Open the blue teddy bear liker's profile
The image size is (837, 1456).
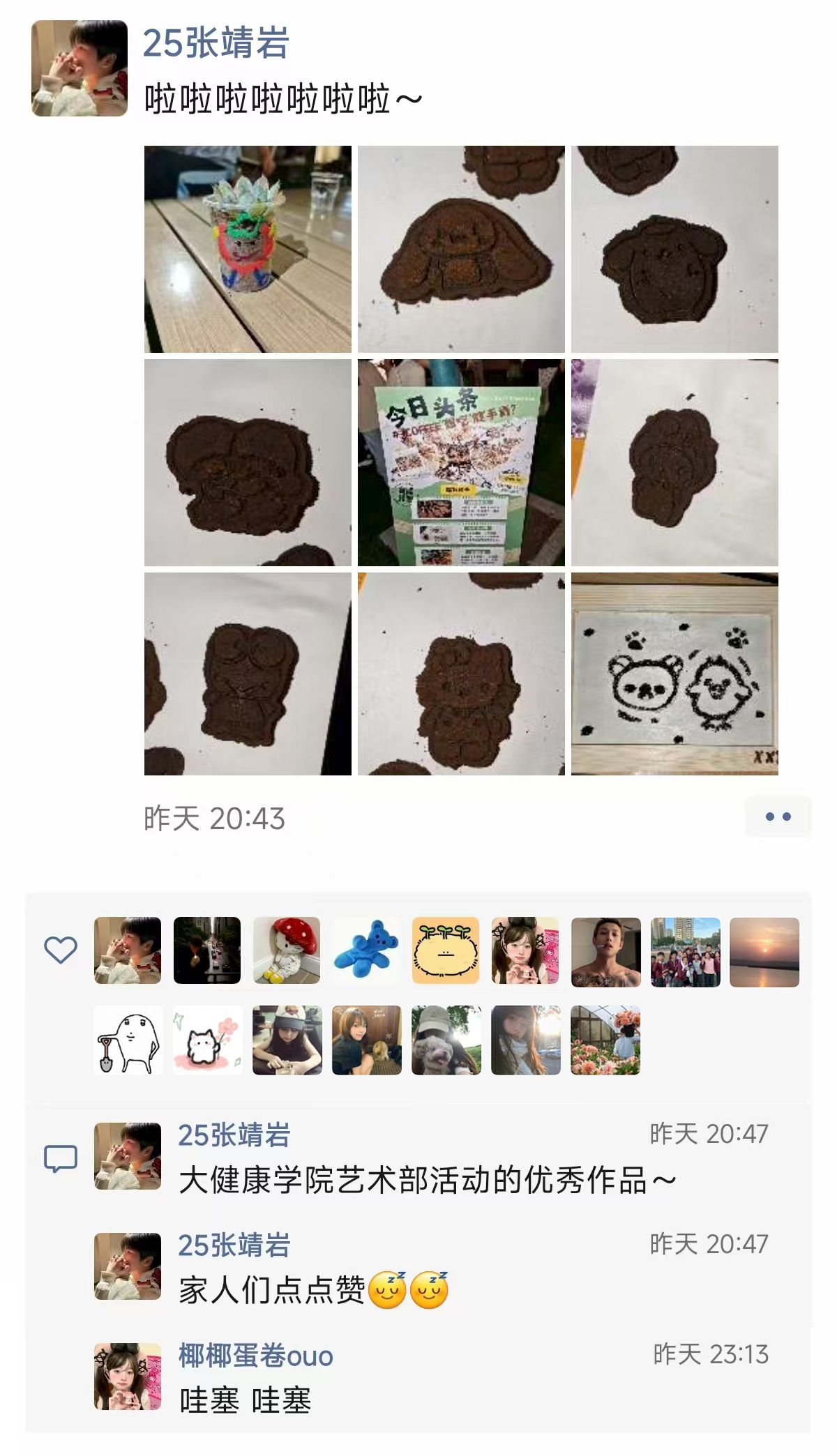366,950
